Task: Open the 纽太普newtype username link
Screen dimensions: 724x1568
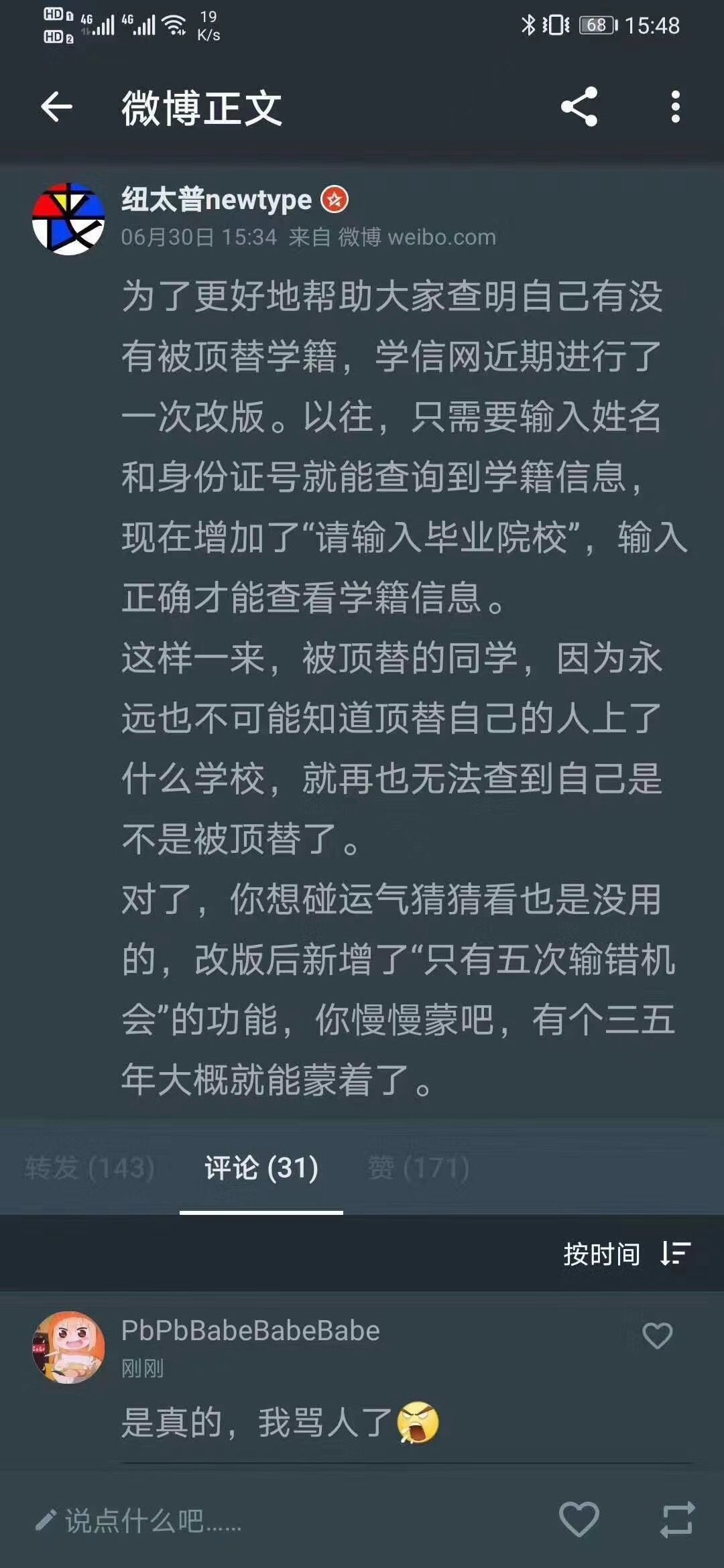Action: tap(216, 200)
